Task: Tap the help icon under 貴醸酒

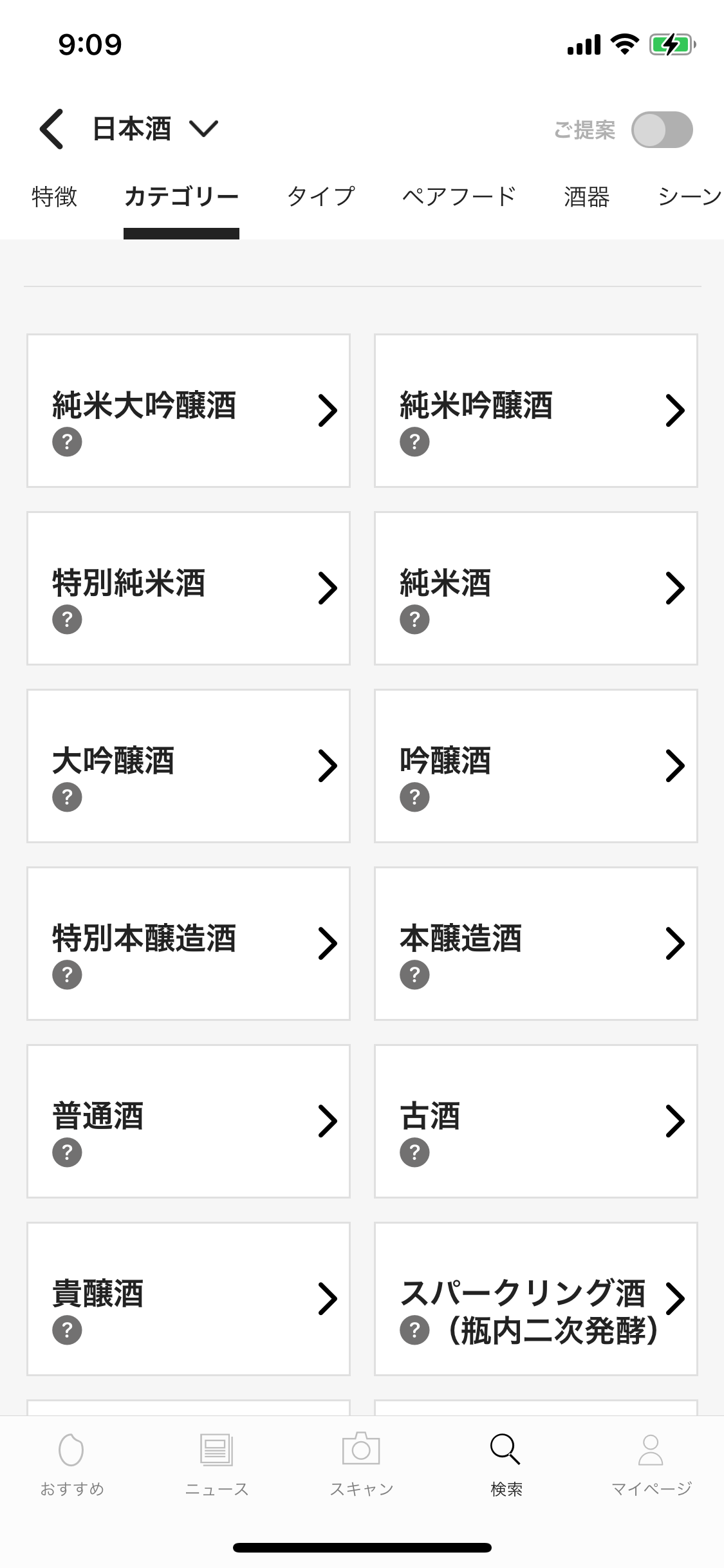Action: (x=67, y=1330)
